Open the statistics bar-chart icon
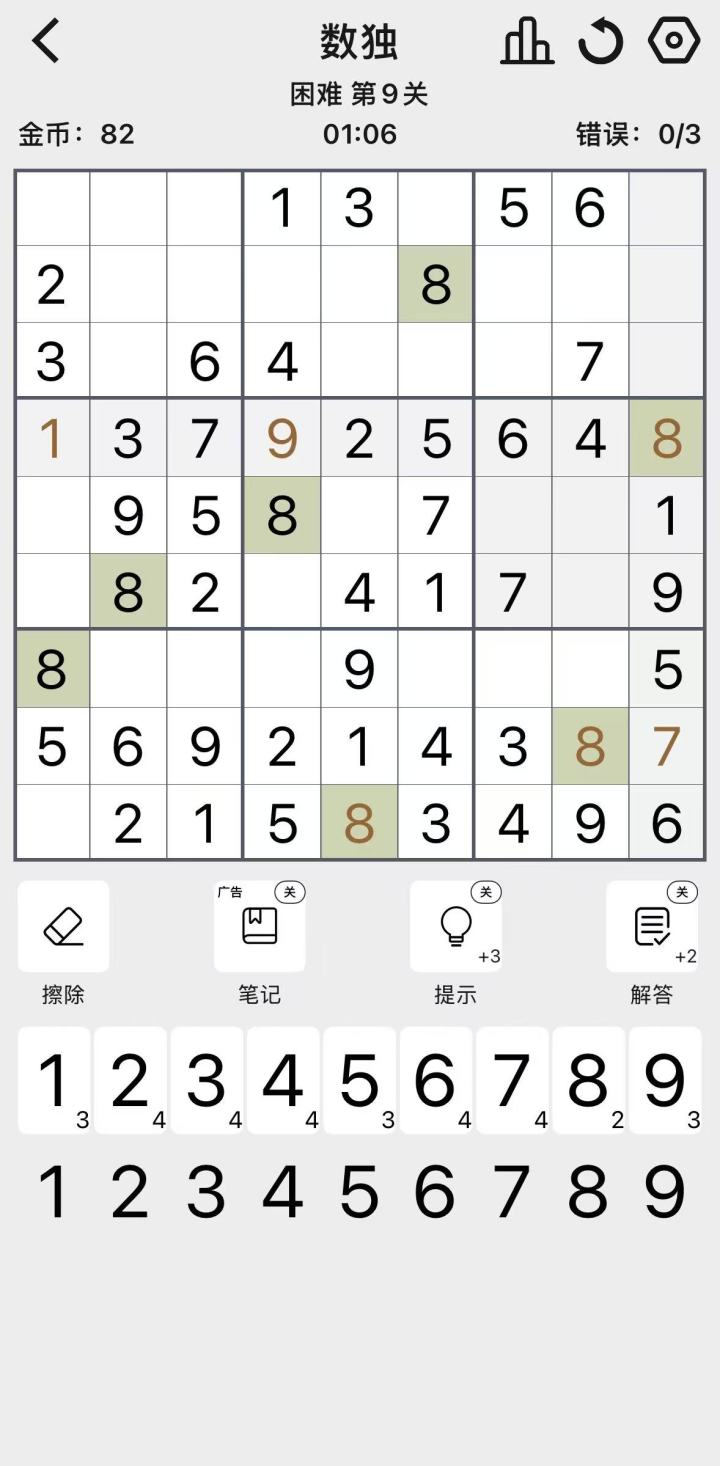 click(527, 40)
